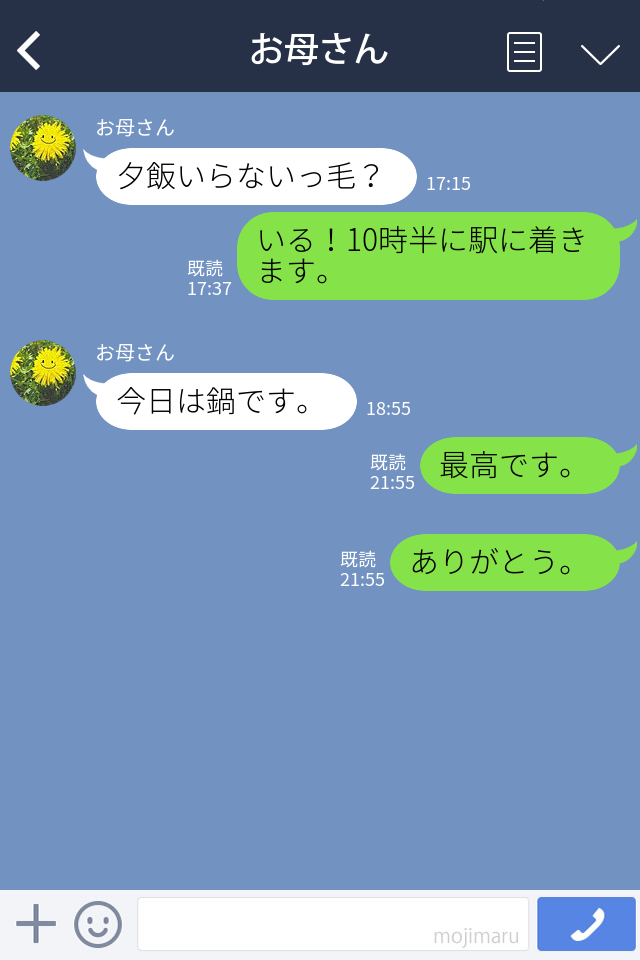The image size is (640, 960).
Task: Open the emoji sticker picker
Action: (x=98, y=923)
